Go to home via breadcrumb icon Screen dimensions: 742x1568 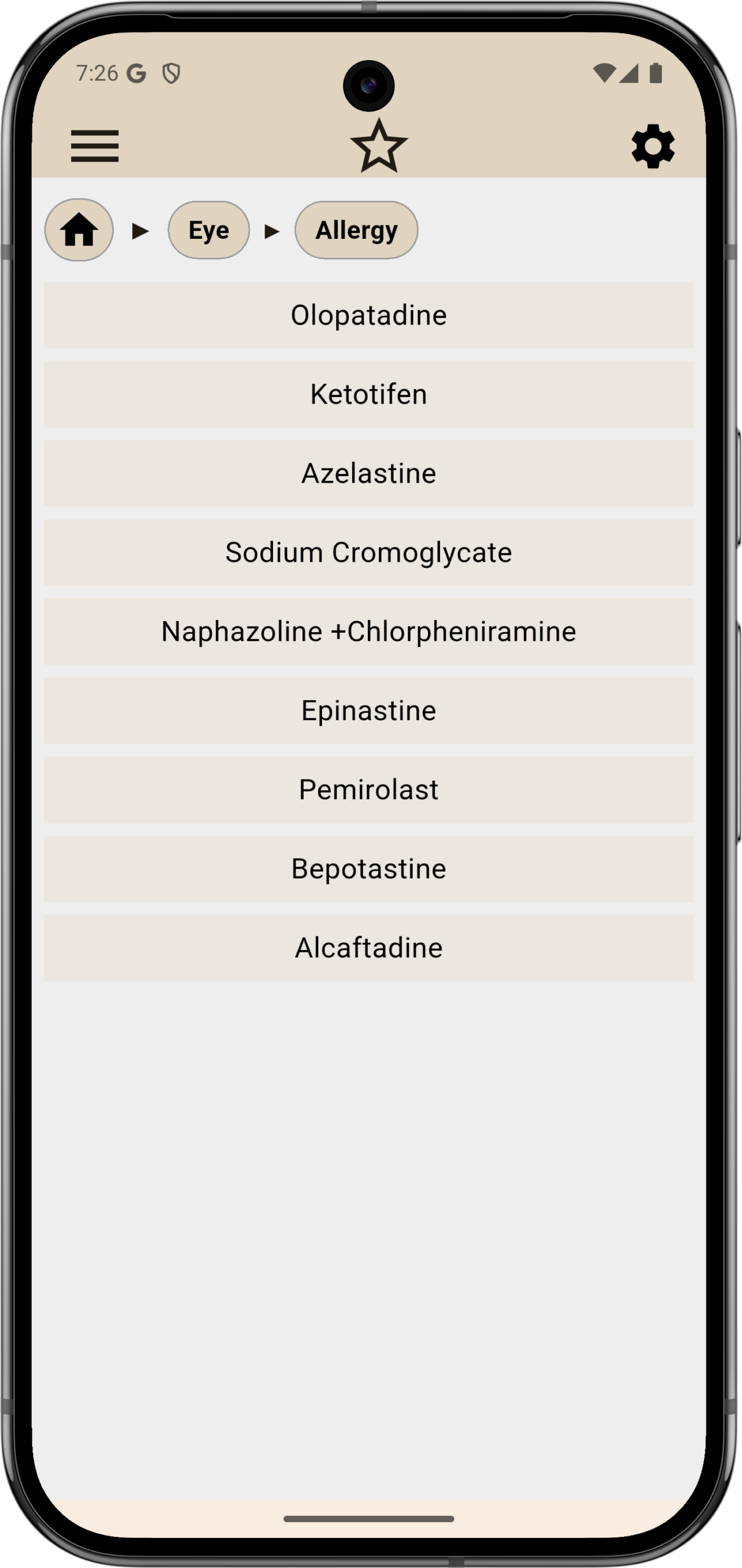(x=79, y=230)
